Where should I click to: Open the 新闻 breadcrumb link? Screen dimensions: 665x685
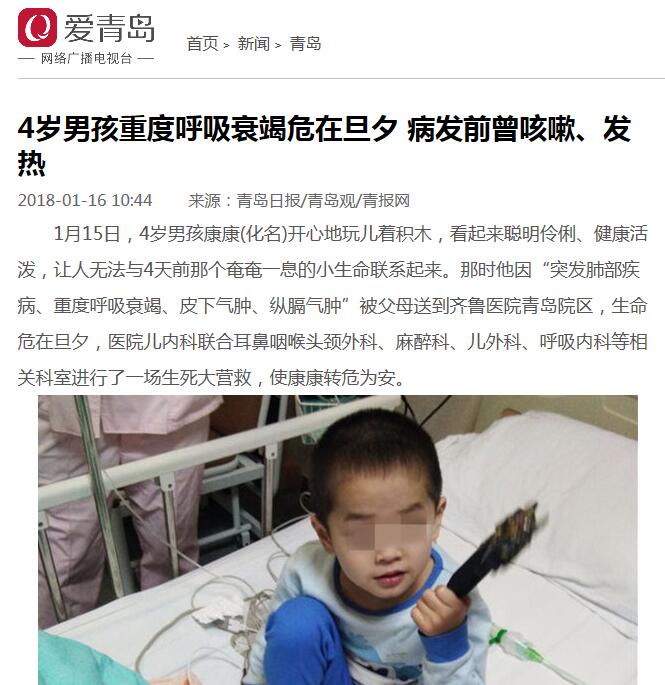point(253,43)
